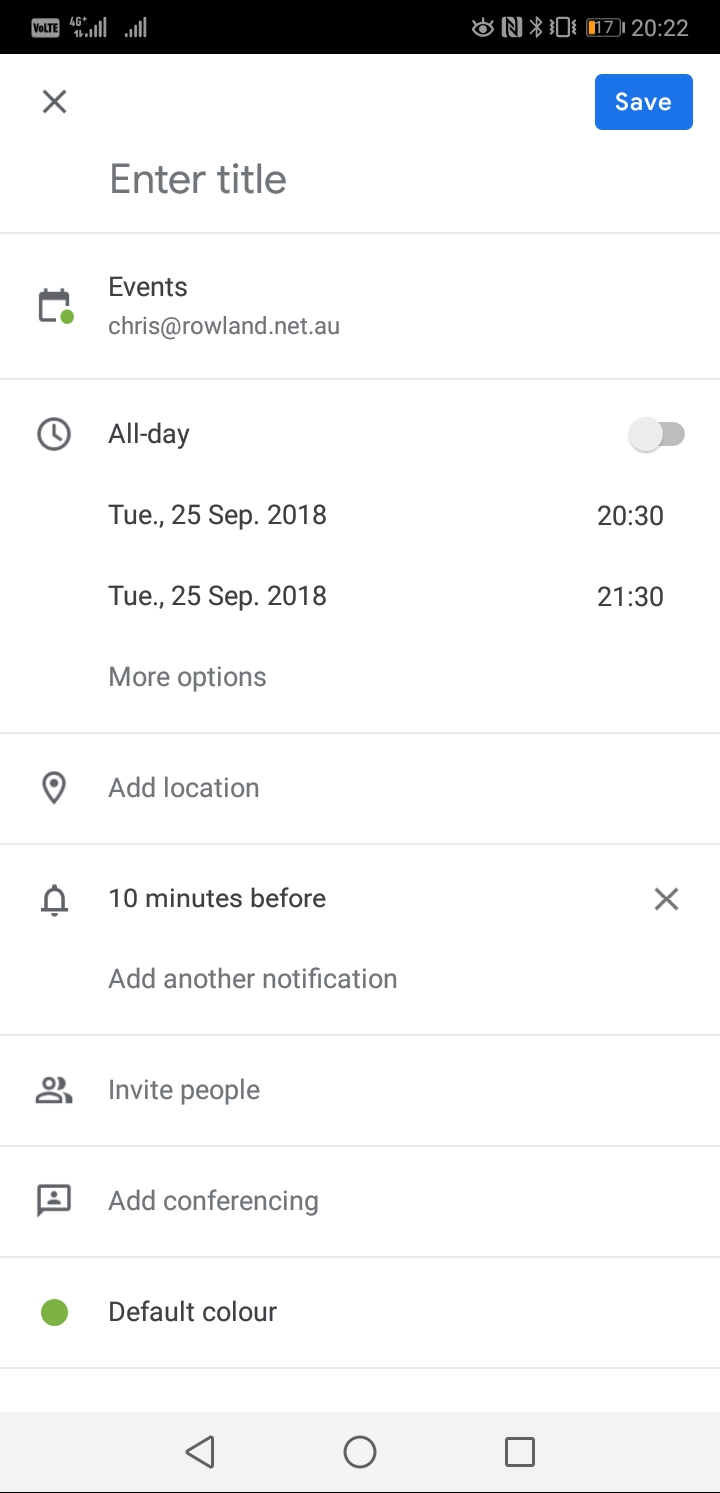Screen dimensions: 720x1493
Task: Edit the 10 minutes before notification
Action: (217, 898)
